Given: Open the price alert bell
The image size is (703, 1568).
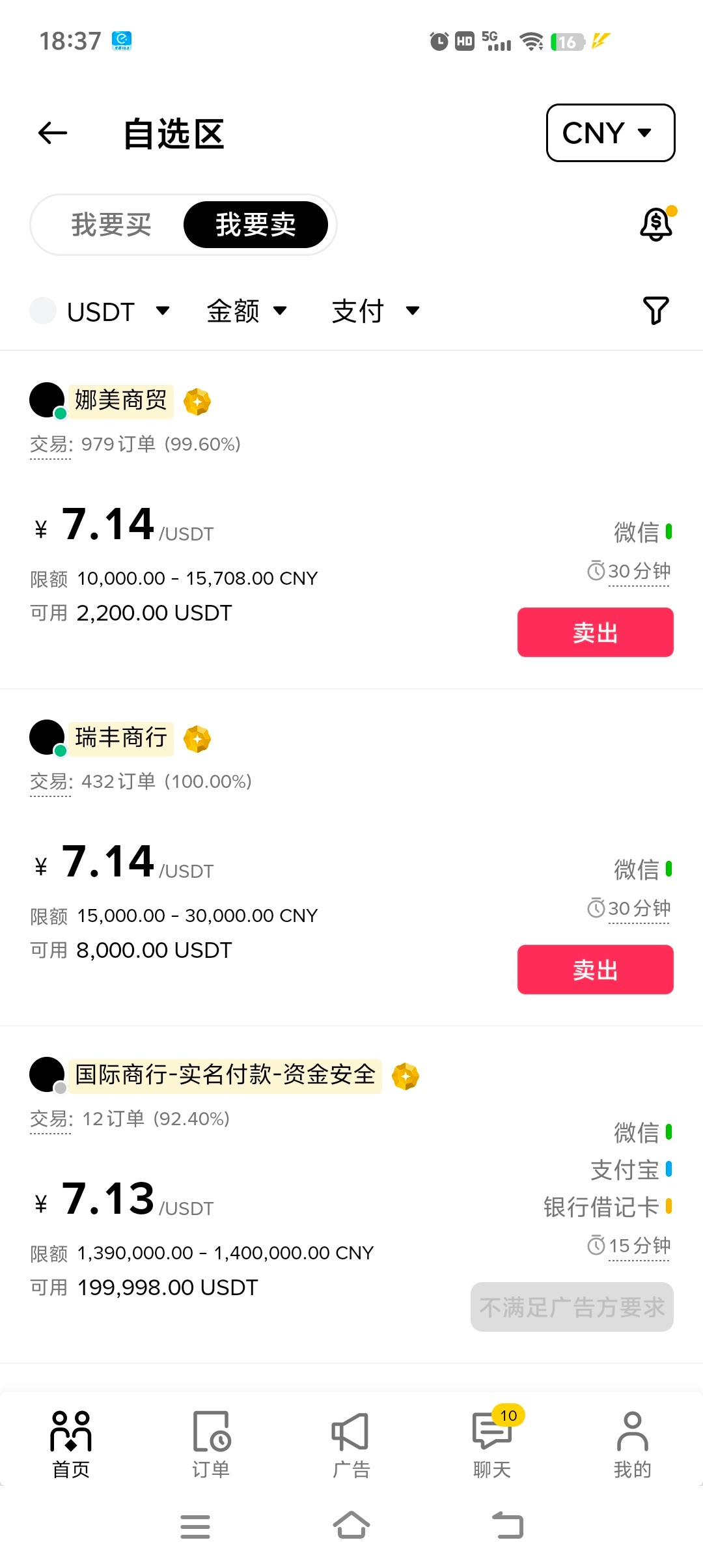Looking at the screenshot, I should [x=656, y=225].
